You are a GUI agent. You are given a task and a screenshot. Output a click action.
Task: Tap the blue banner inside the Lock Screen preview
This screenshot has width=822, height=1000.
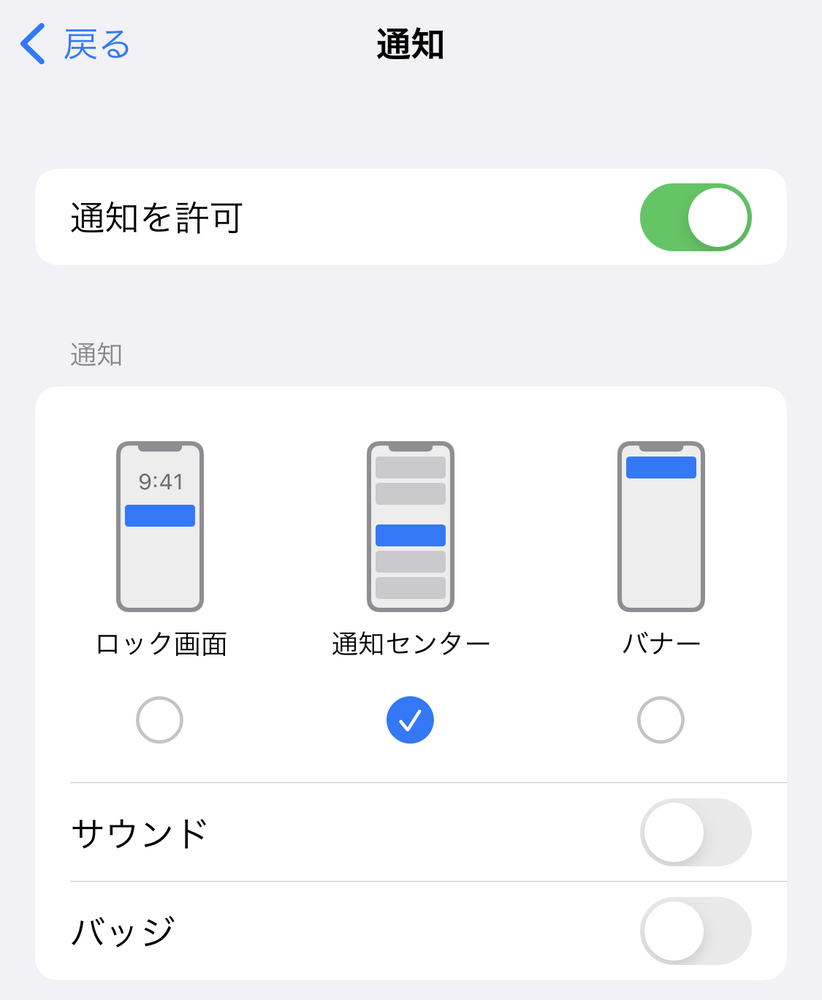point(159,515)
